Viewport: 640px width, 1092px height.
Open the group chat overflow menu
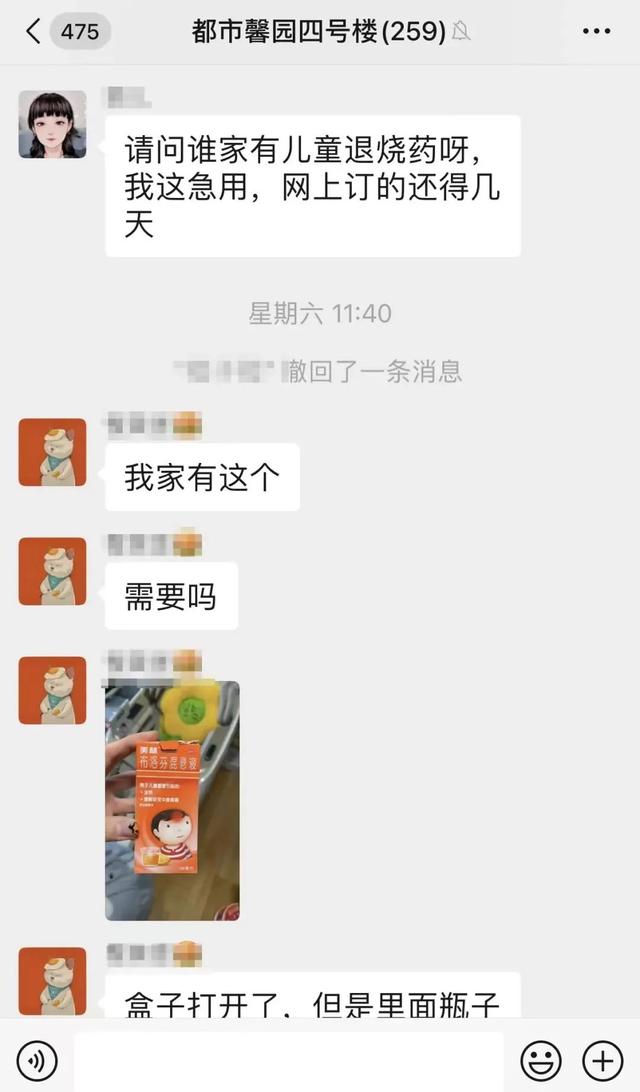coord(596,31)
